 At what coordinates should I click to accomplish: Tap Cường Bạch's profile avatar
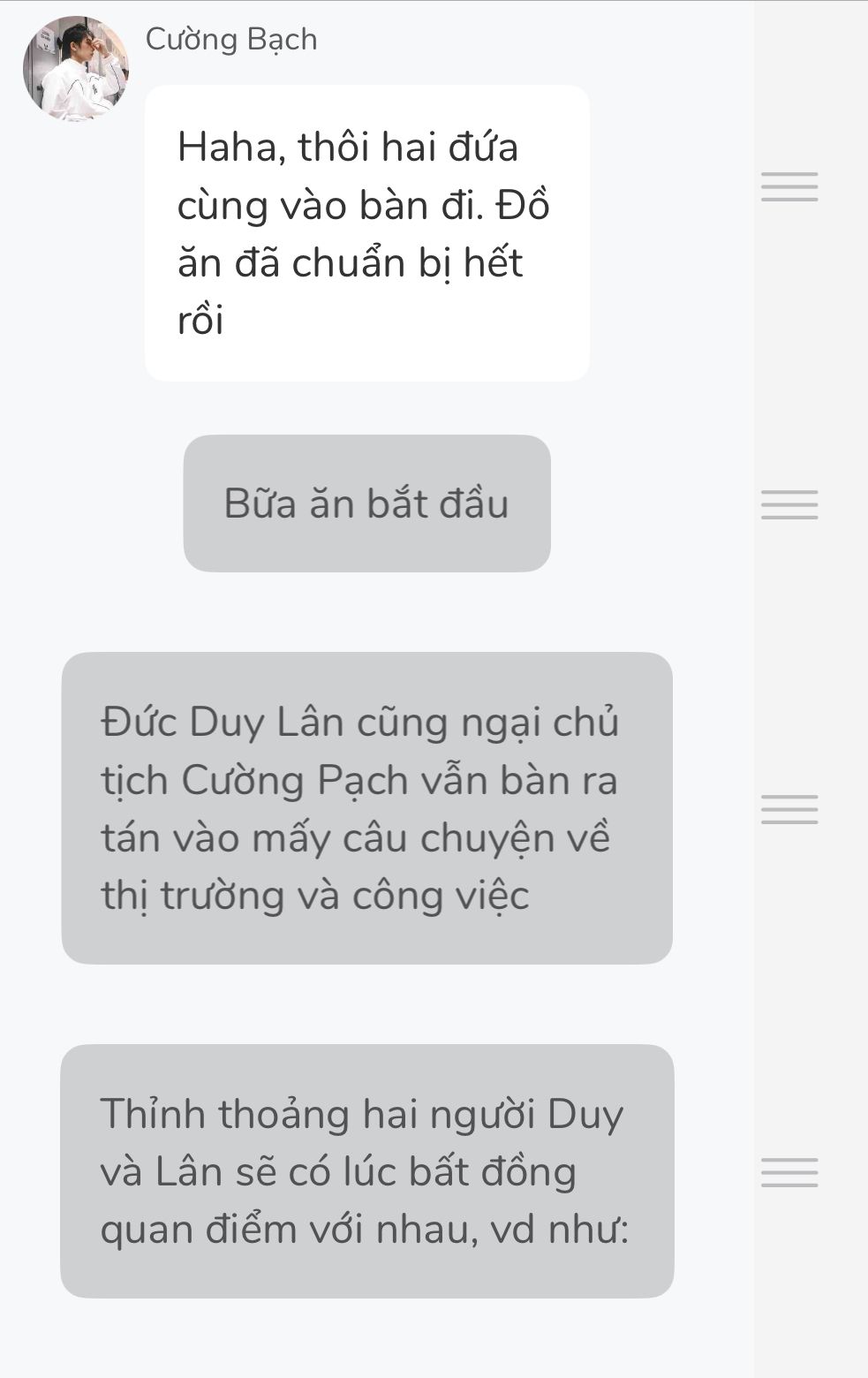[x=75, y=68]
